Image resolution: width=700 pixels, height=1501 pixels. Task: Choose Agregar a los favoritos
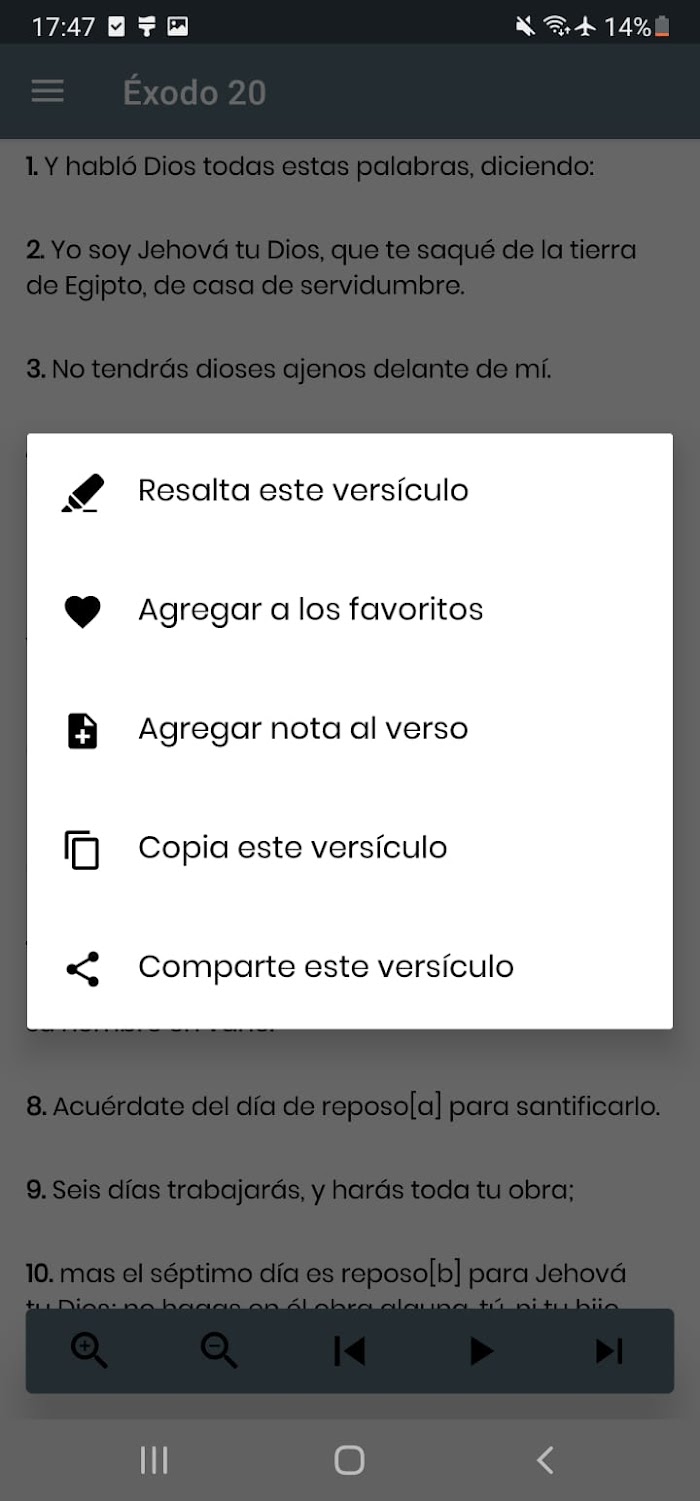[x=349, y=610]
